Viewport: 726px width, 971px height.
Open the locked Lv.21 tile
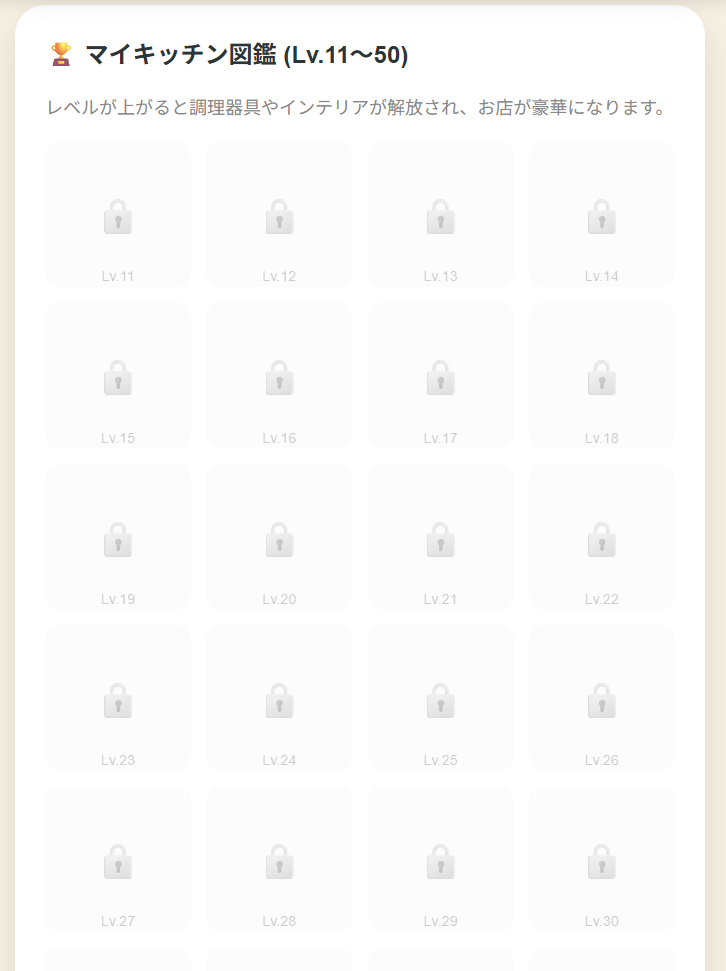tap(441, 538)
